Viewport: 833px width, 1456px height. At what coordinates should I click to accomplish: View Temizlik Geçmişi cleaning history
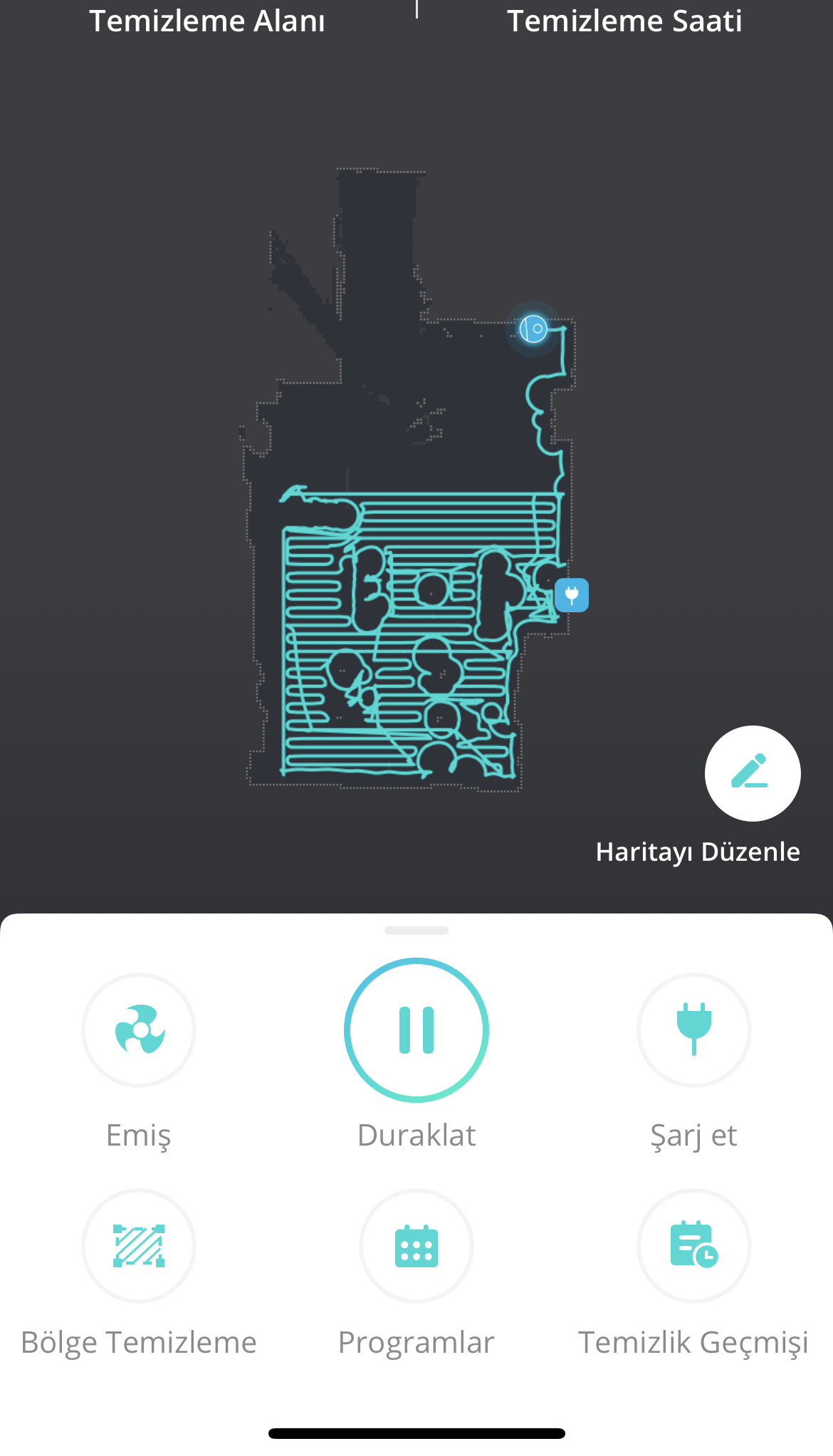coord(694,1245)
